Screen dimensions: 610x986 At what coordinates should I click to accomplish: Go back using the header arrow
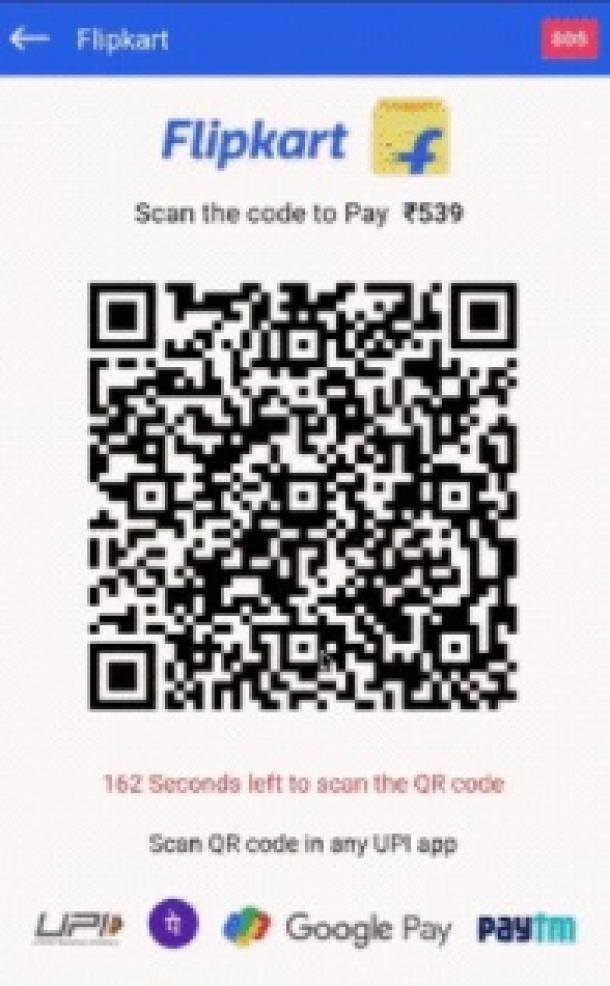click(x=29, y=39)
